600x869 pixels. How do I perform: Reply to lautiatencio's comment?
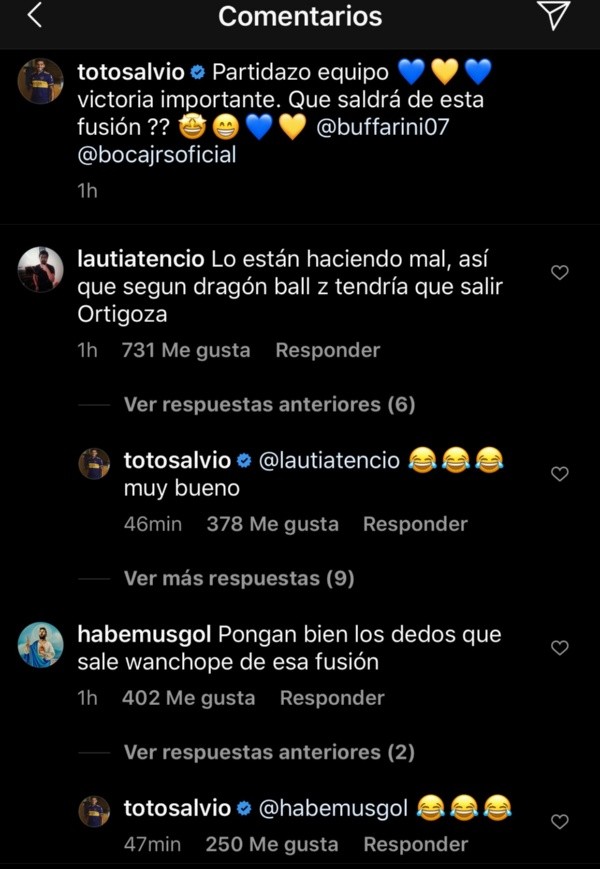(x=327, y=350)
